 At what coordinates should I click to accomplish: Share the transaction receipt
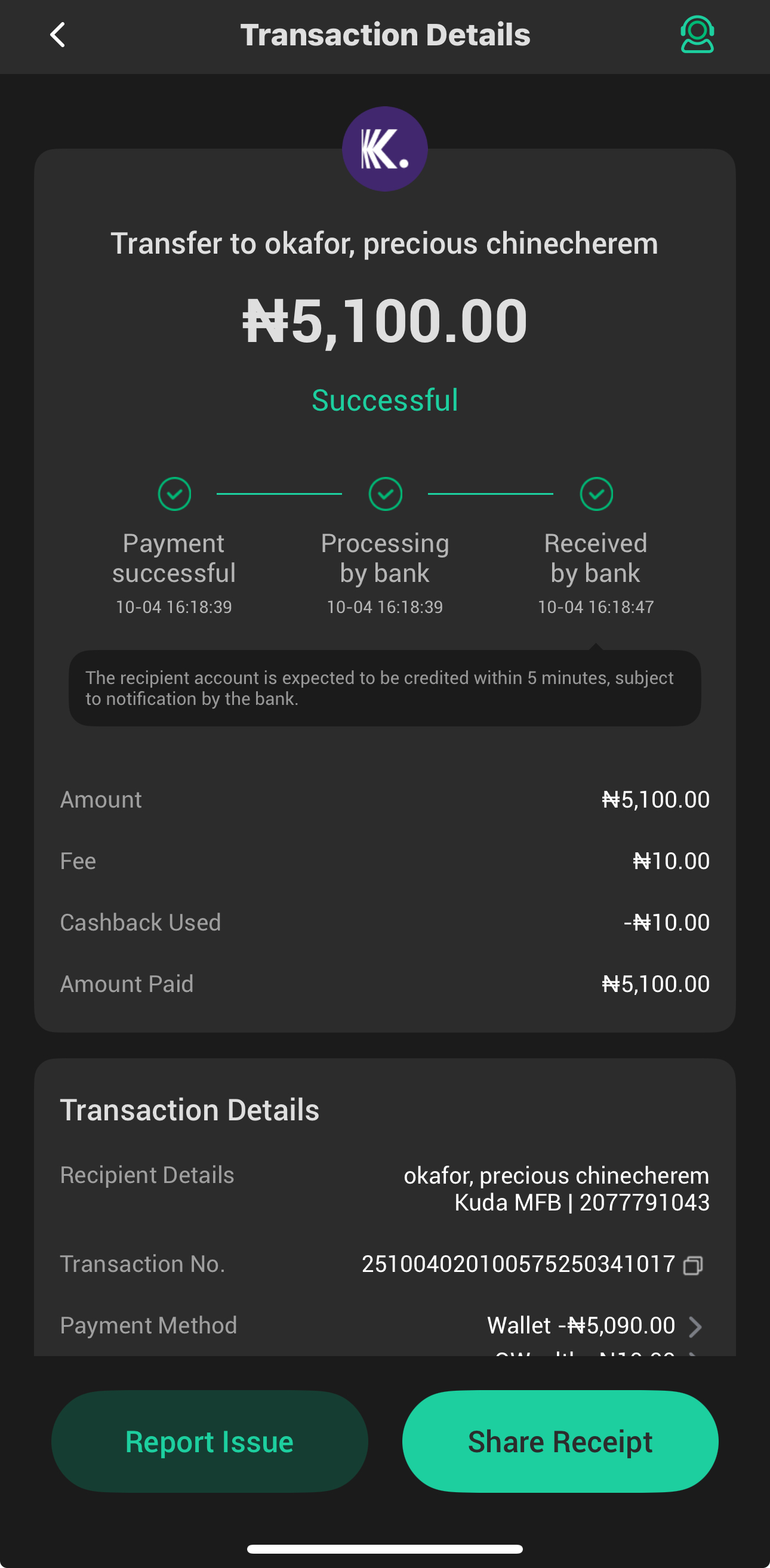[559, 1441]
